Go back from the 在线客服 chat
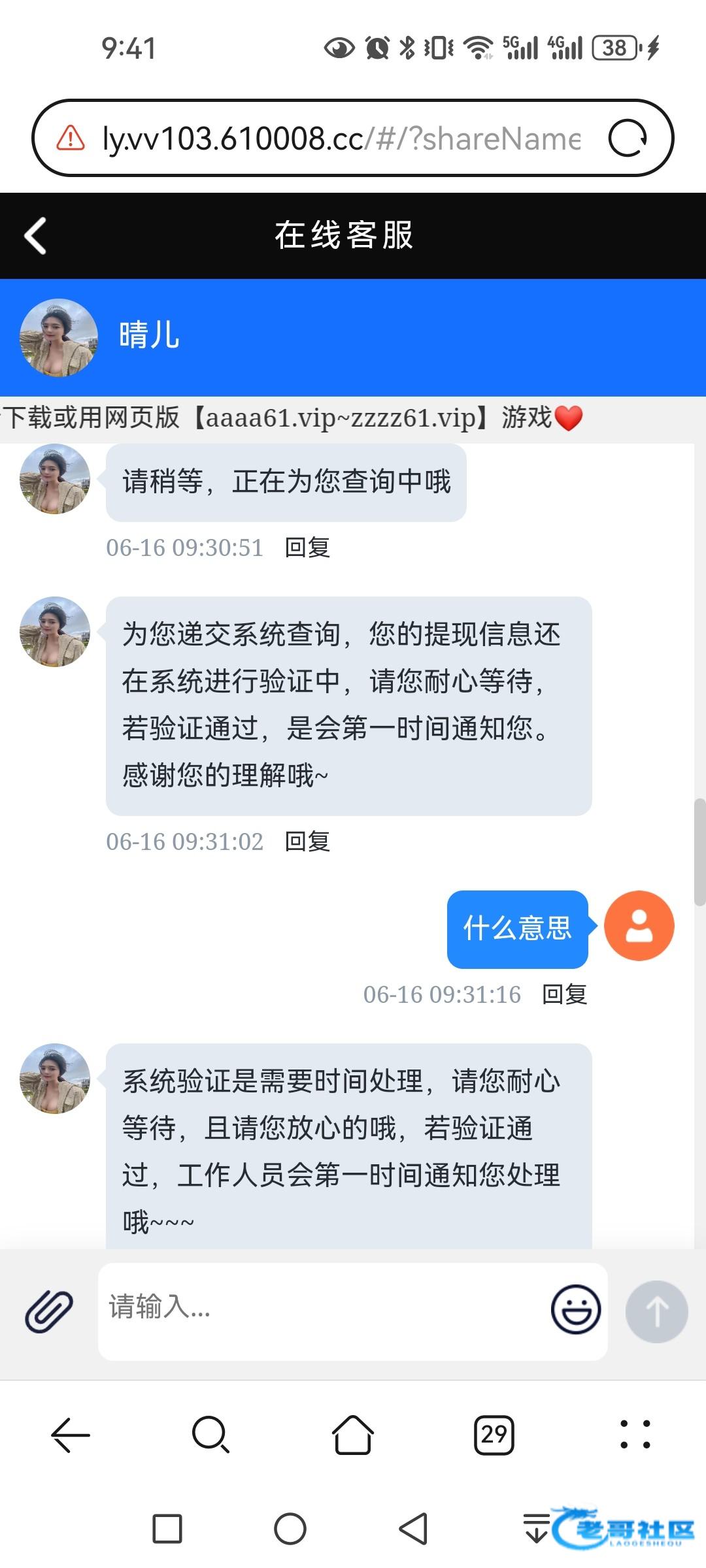Screen dimensions: 706x1568 (36, 236)
